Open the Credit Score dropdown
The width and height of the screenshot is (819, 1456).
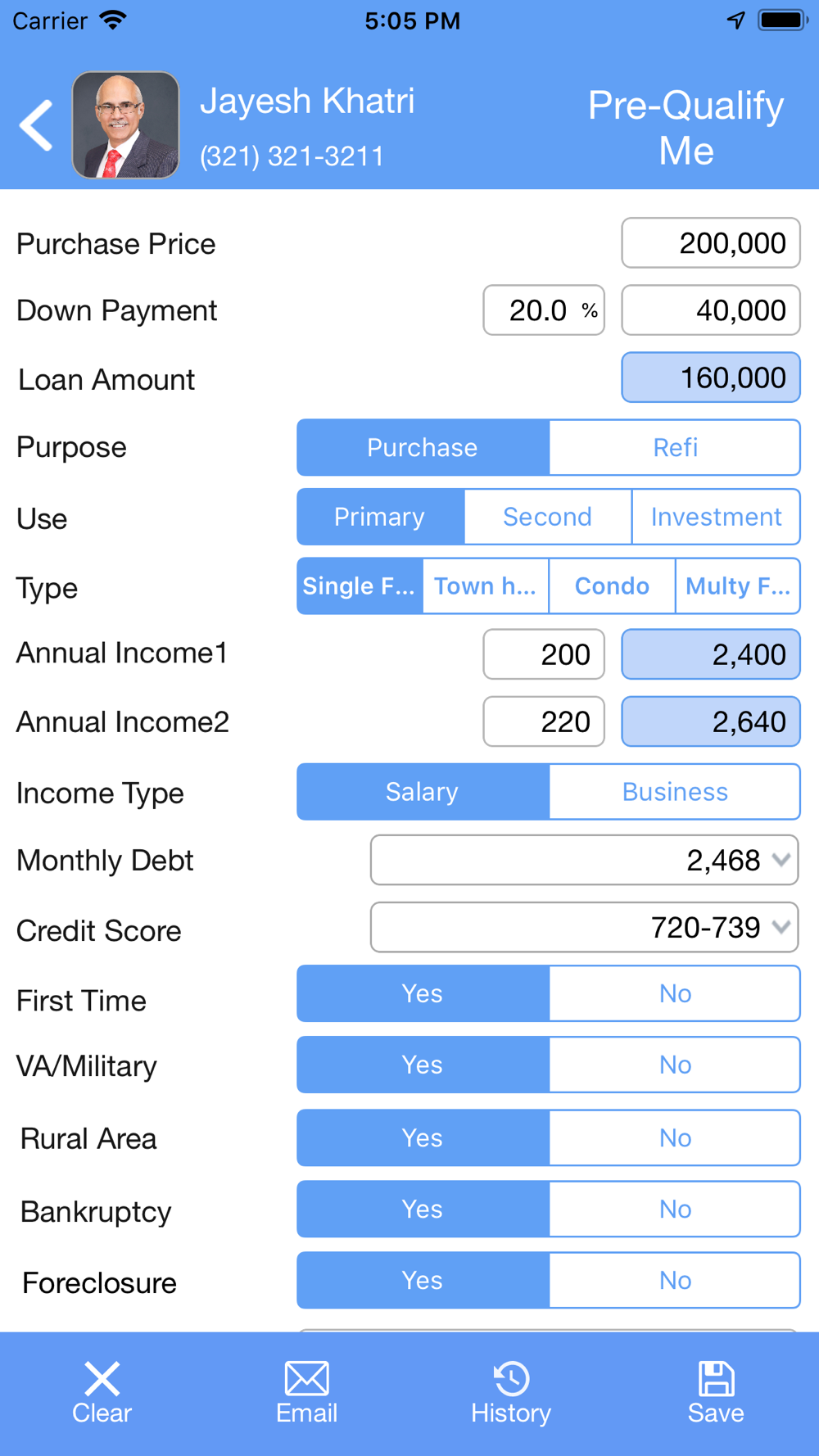pyautogui.click(x=585, y=927)
